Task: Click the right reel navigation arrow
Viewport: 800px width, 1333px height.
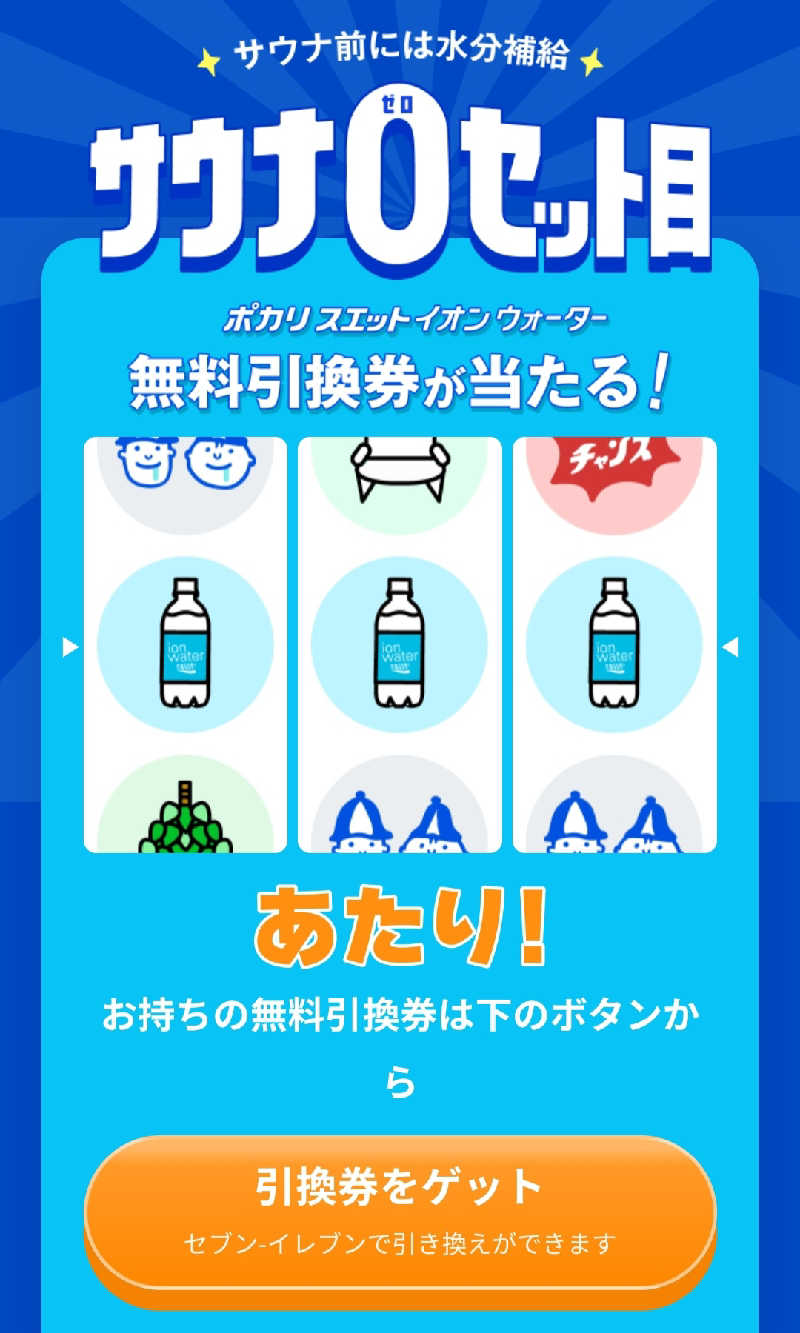Action: point(733,646)
